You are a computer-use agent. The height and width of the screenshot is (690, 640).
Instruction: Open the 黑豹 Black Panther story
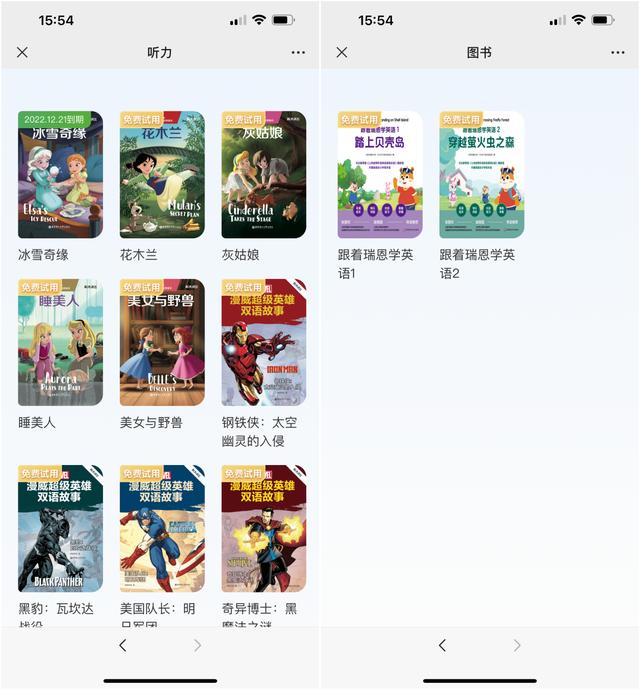pyautogui.click(x=60, y=528)
